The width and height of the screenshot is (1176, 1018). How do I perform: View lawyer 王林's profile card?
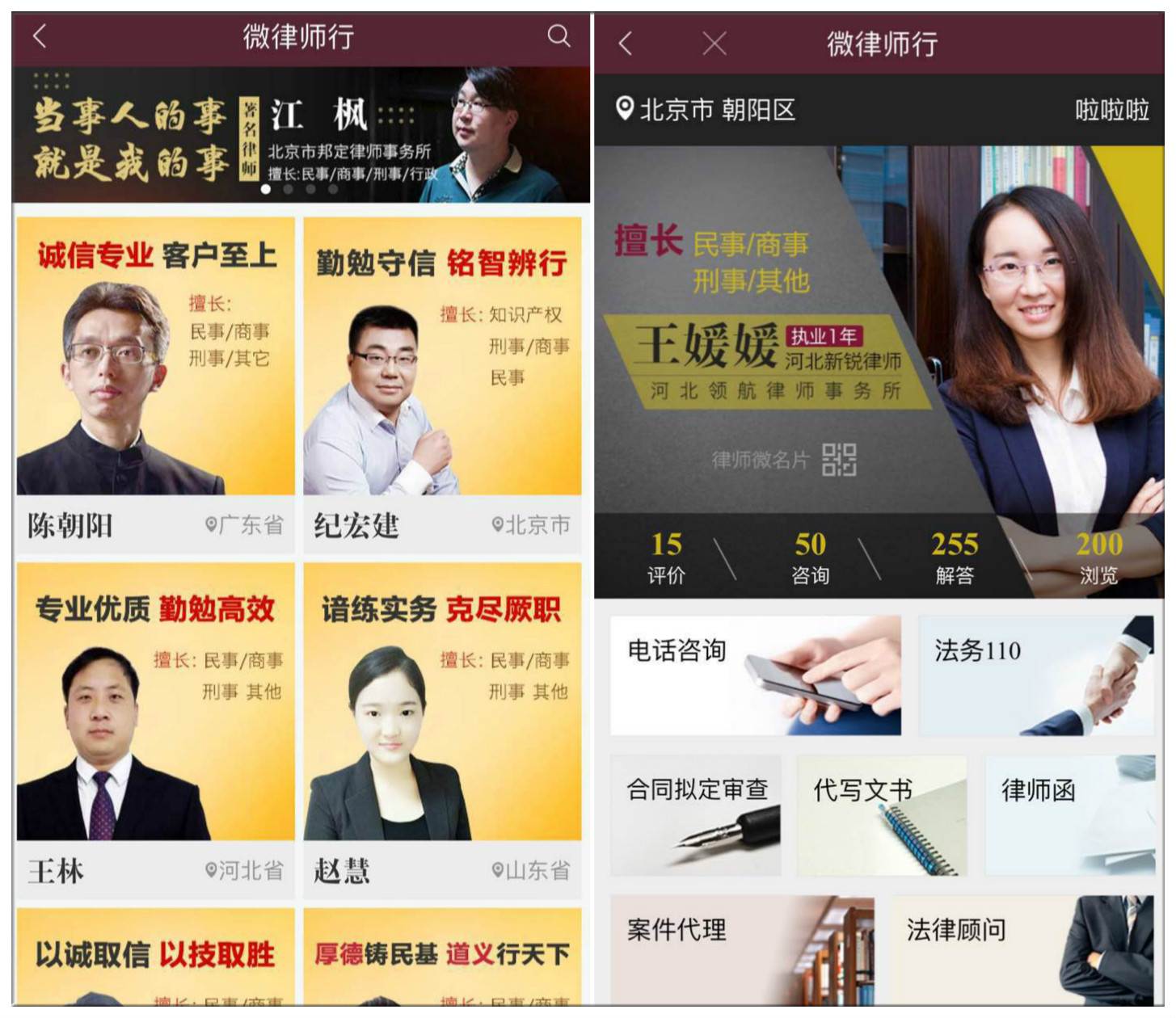(x=155, y=730)
